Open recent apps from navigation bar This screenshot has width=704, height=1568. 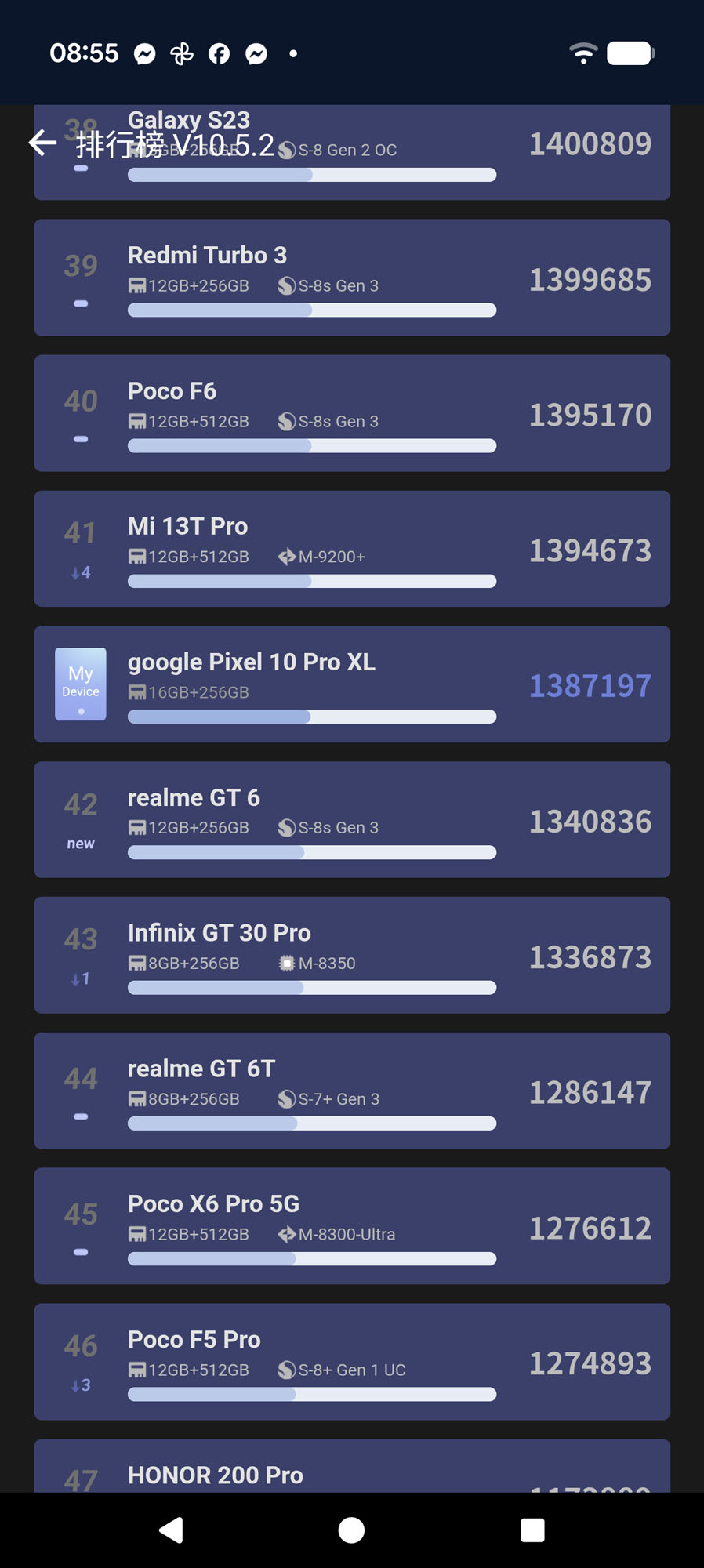[x=532, y=1530]
